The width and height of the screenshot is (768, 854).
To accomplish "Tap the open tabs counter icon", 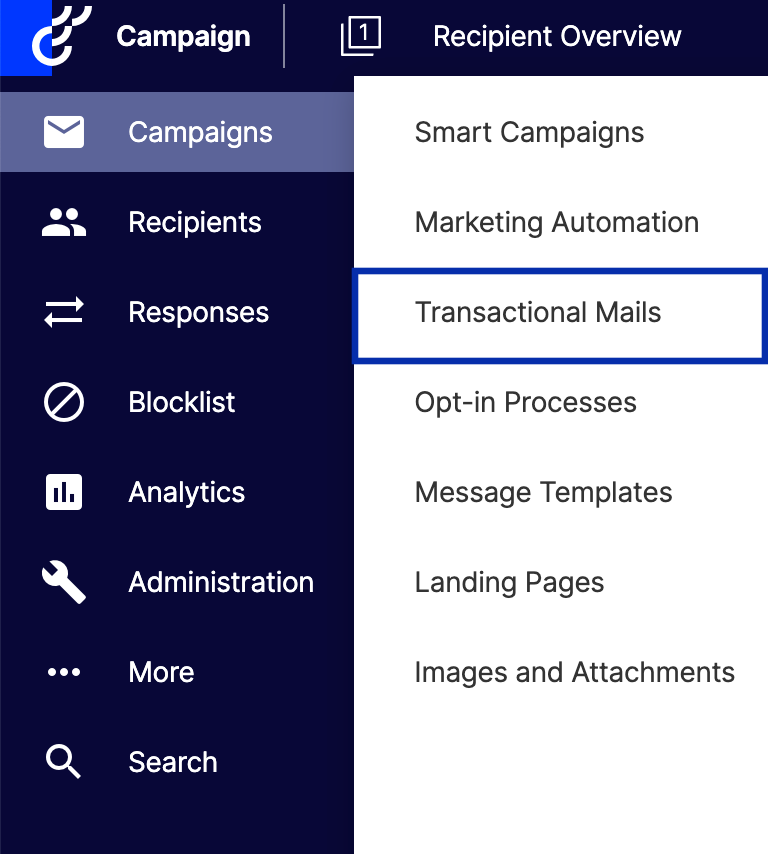I will (x=361, y=37).
